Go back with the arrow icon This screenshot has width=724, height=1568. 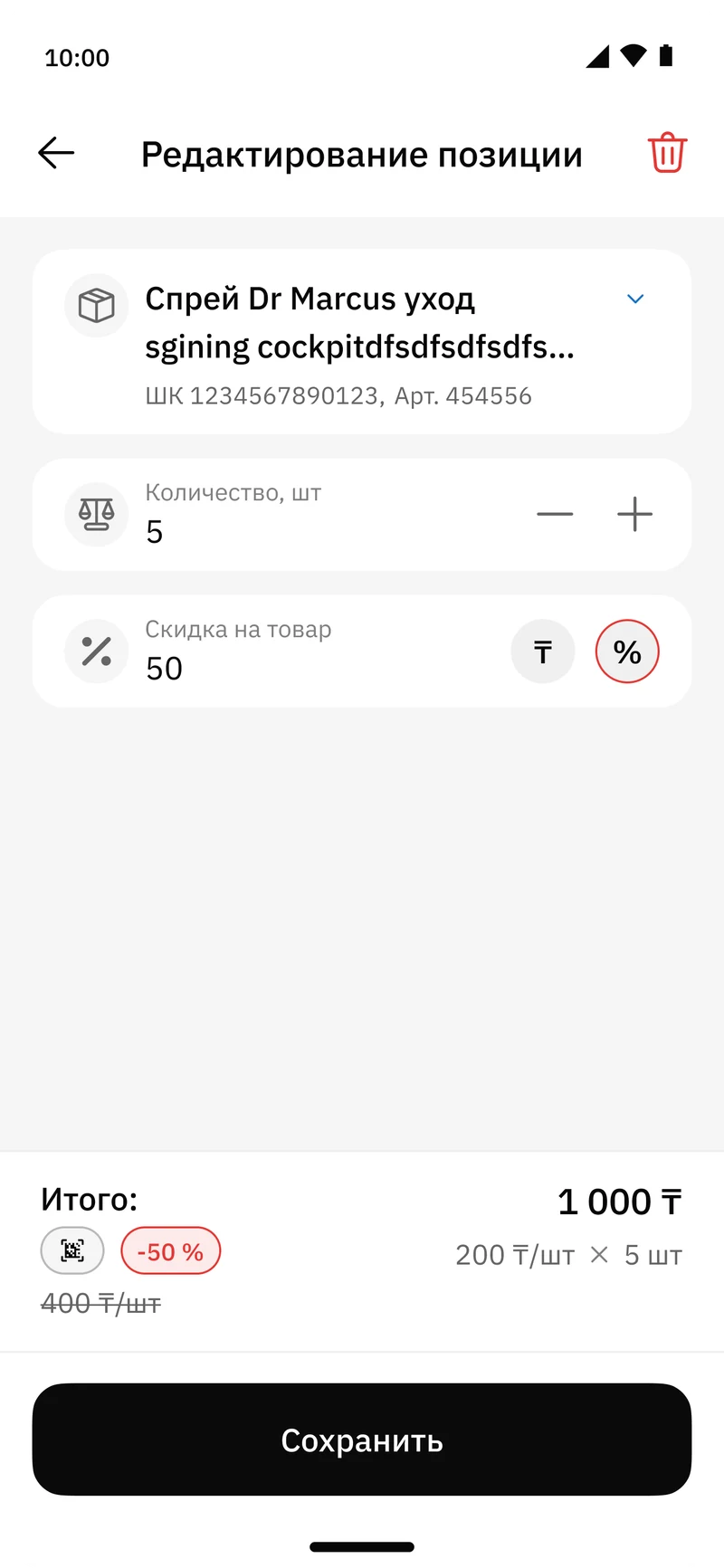click(56, 153)
